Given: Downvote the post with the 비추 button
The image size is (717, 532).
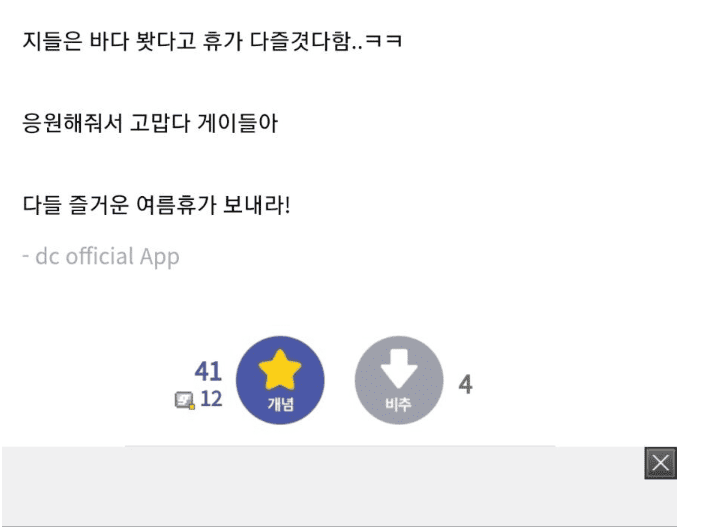Looking at the screenshot, I should pos(399,380).
